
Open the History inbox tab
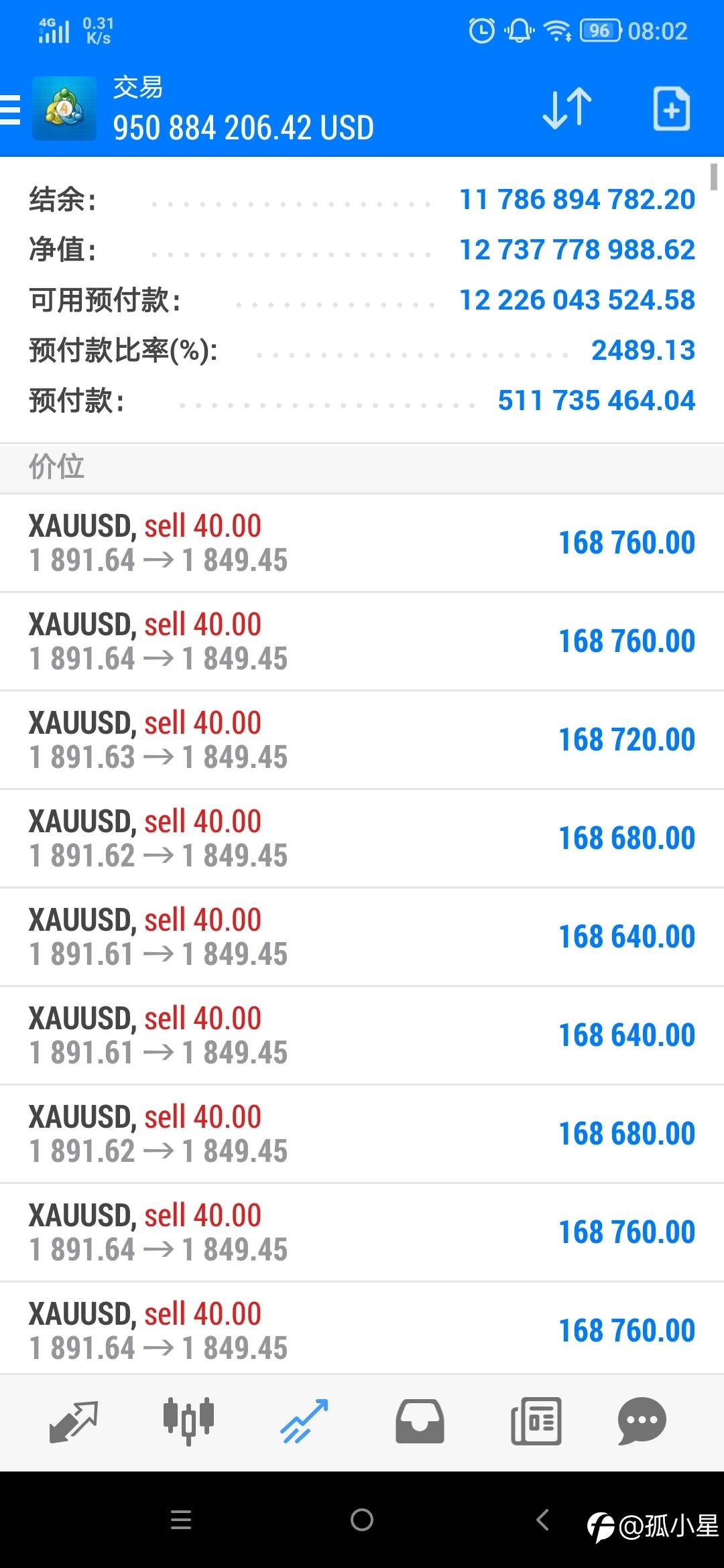point(420,1421)
